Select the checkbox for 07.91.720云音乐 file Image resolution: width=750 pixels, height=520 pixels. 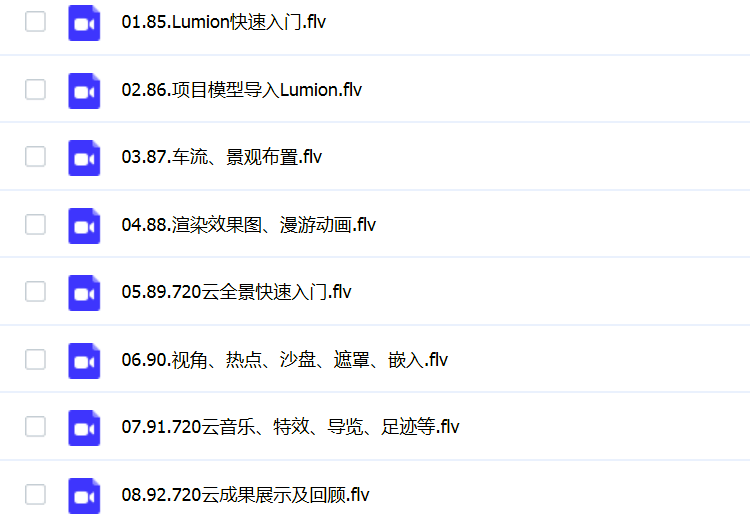click(36, 427)
